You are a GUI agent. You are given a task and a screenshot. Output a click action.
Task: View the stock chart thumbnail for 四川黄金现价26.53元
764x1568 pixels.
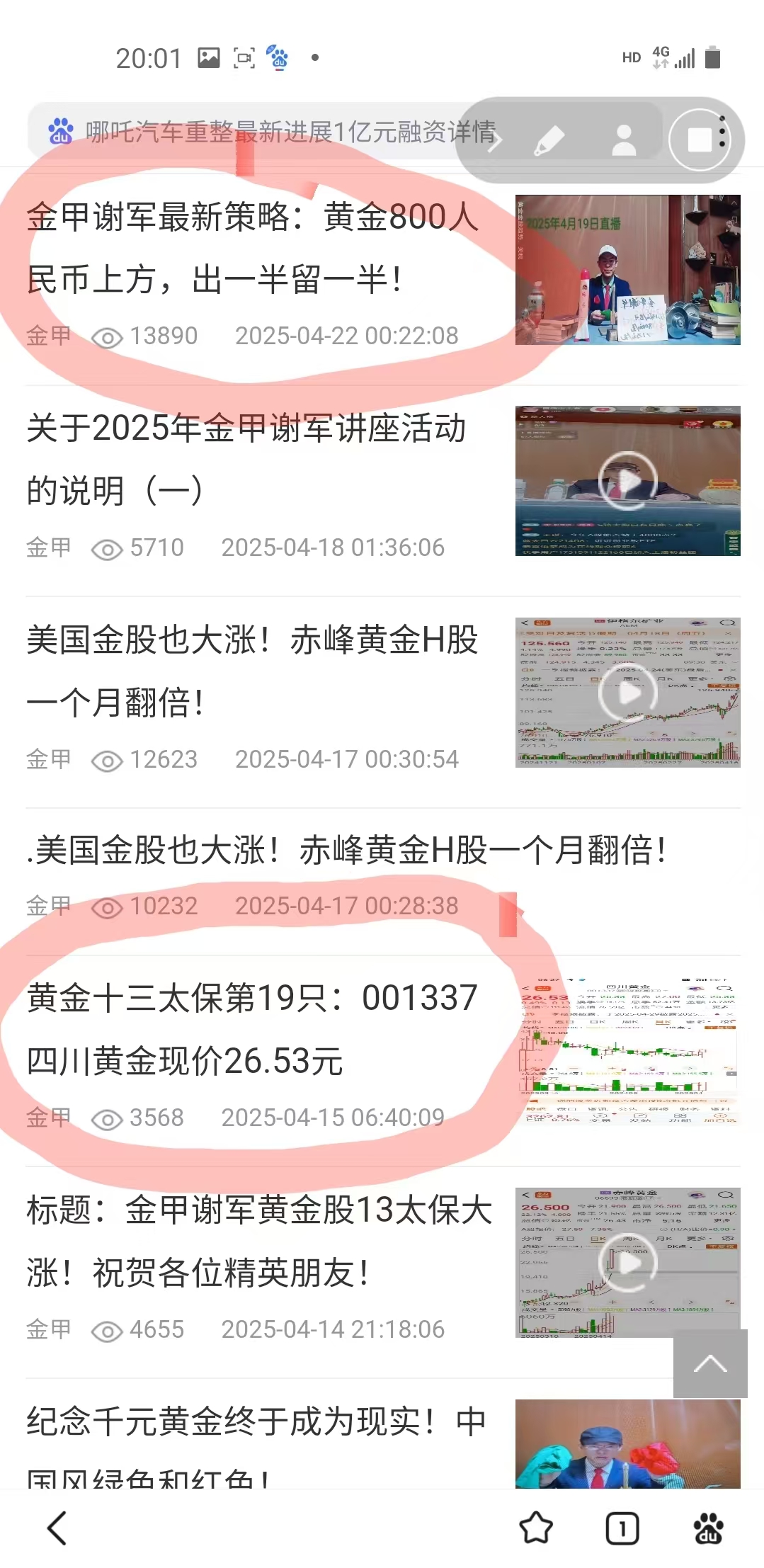[627, 1050]
